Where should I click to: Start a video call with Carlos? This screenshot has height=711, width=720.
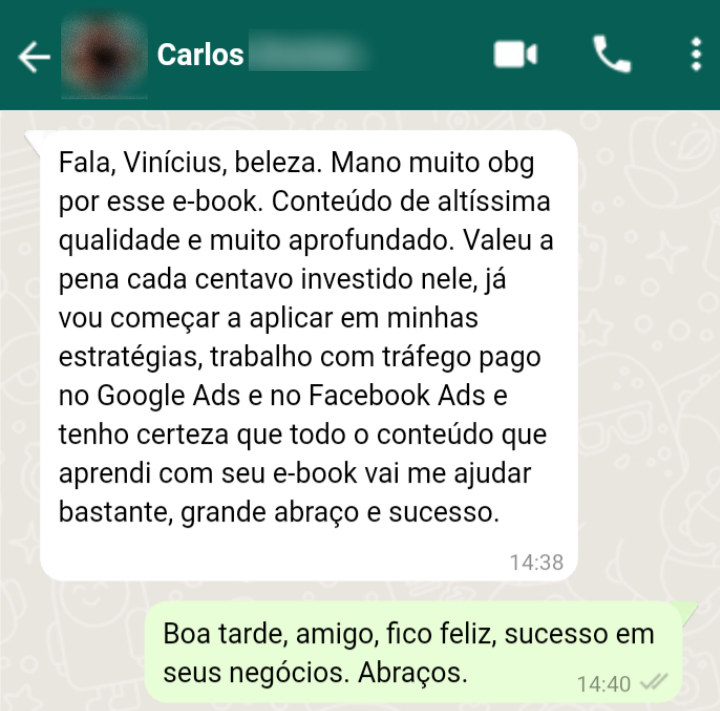516,55
